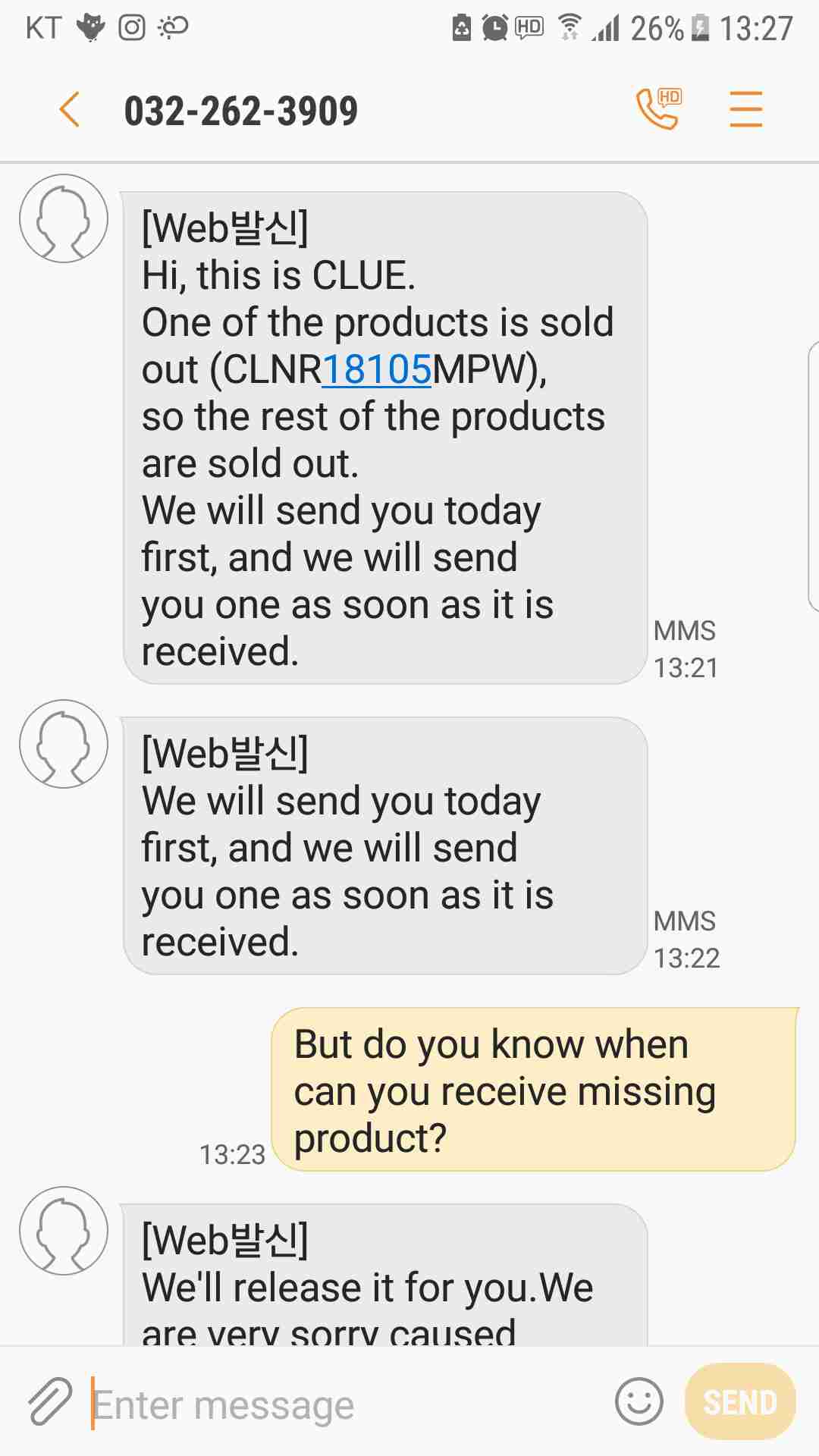Go back to the message list
This screenshot has width=819, height=1456.
[70, 110]
